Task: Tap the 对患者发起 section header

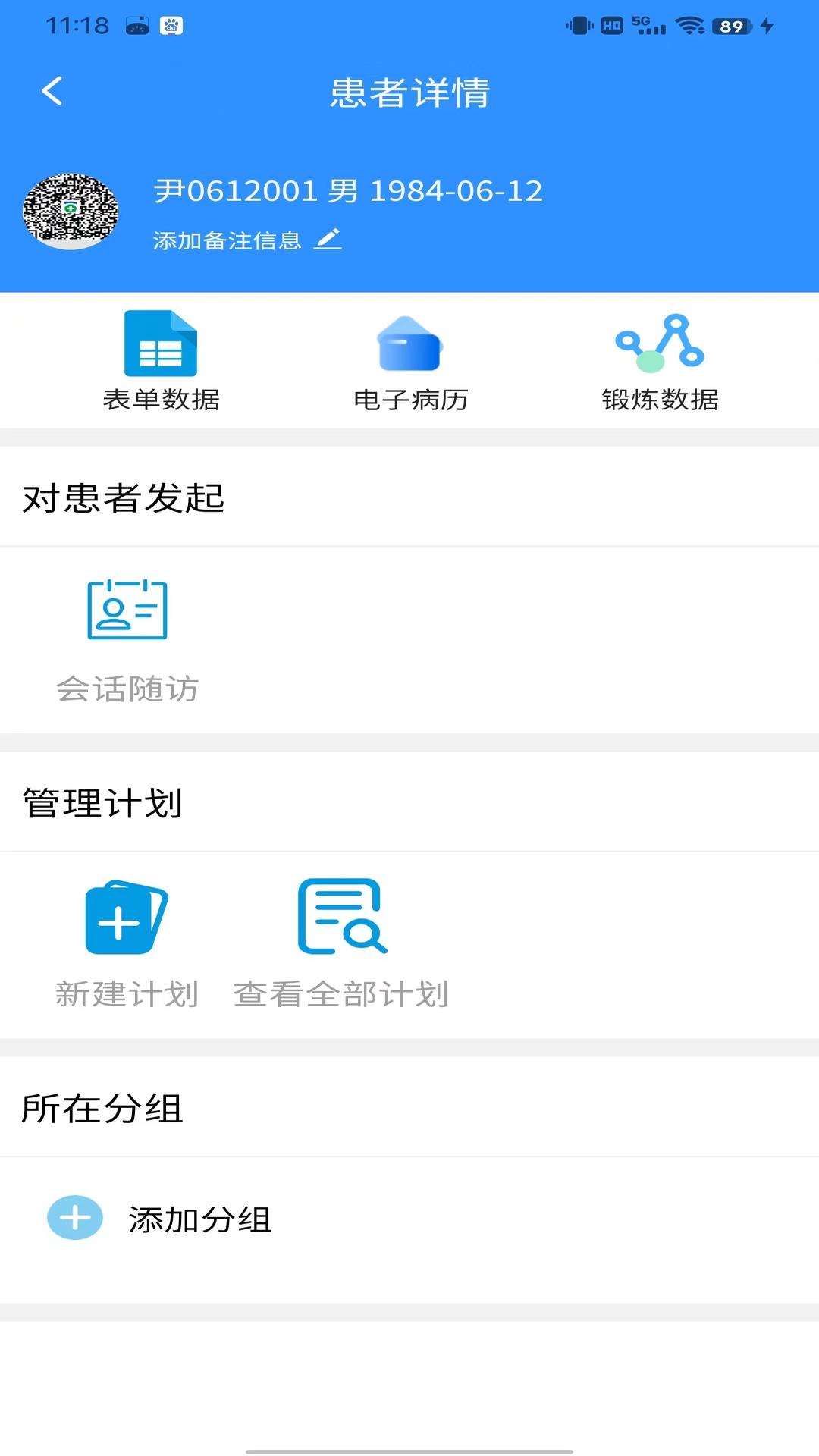Action: [x=124, y=497]
